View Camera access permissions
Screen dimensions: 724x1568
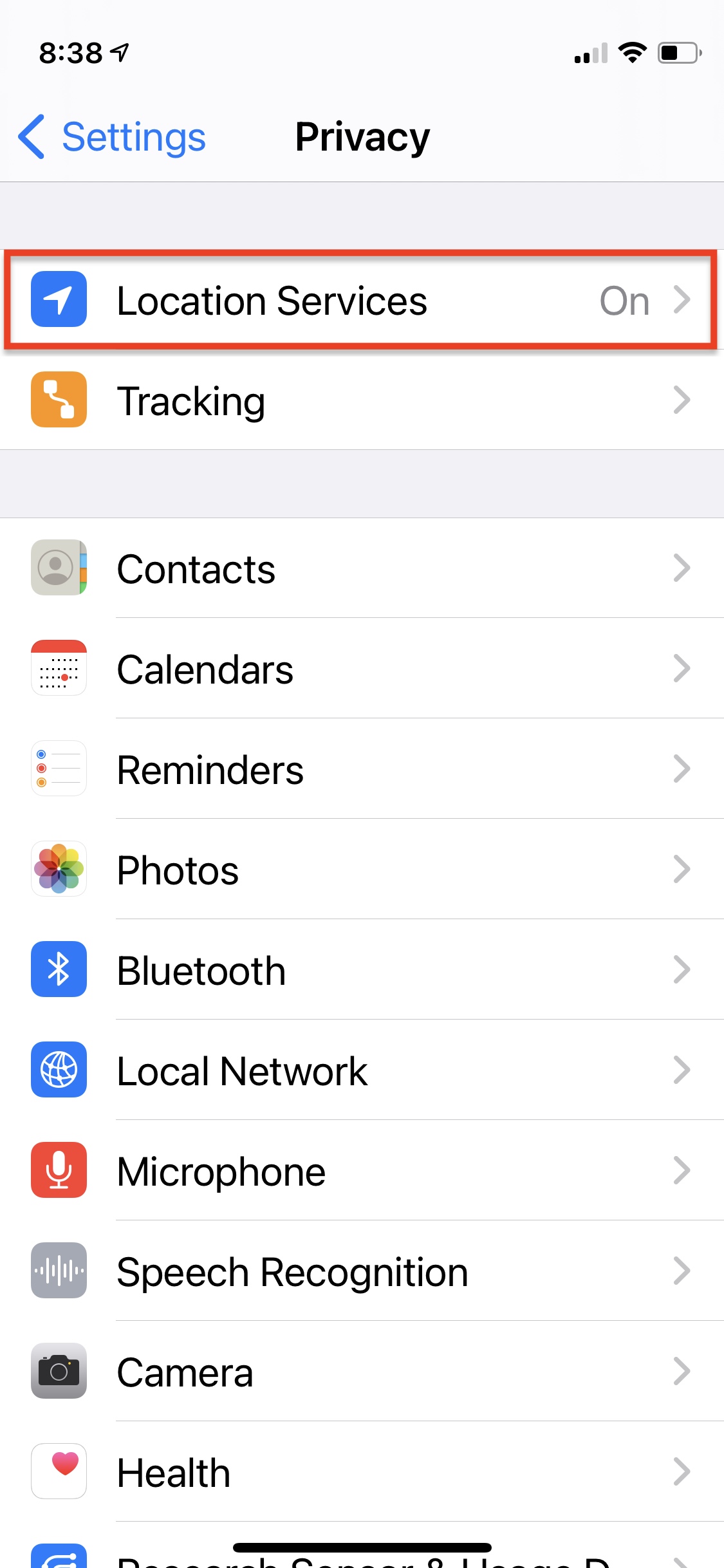tap(362, 1371)
